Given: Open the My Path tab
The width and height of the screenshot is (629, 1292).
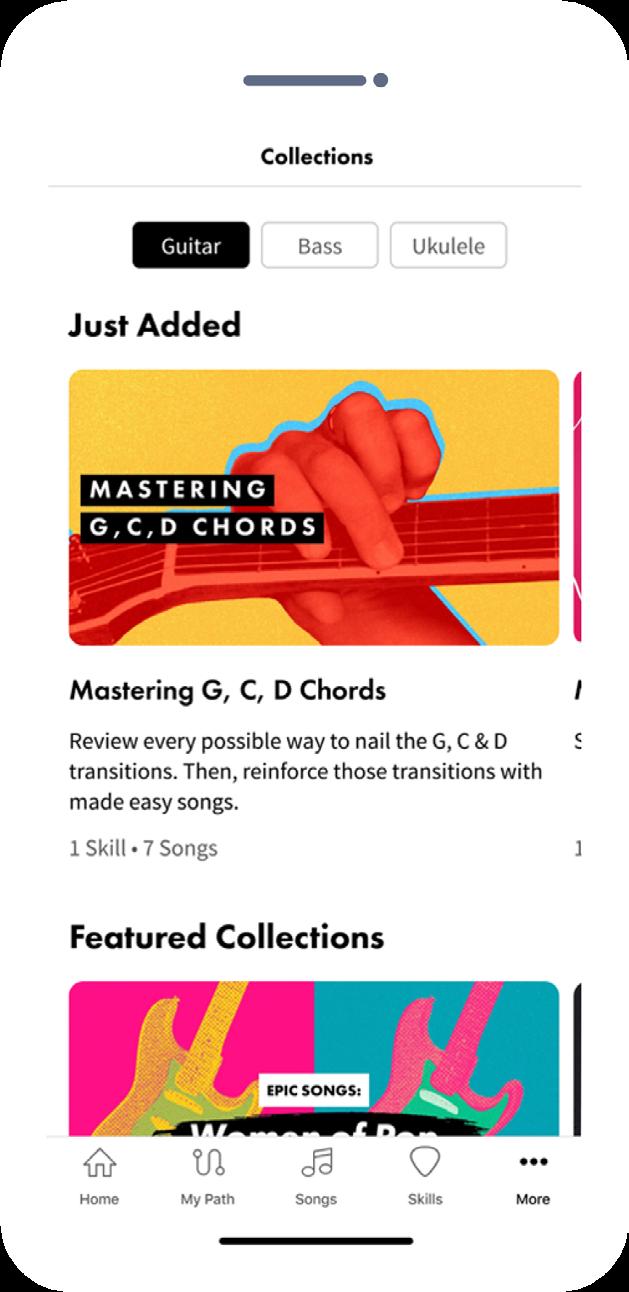Looking at the screenshot, I should (x=207, y=1177).
